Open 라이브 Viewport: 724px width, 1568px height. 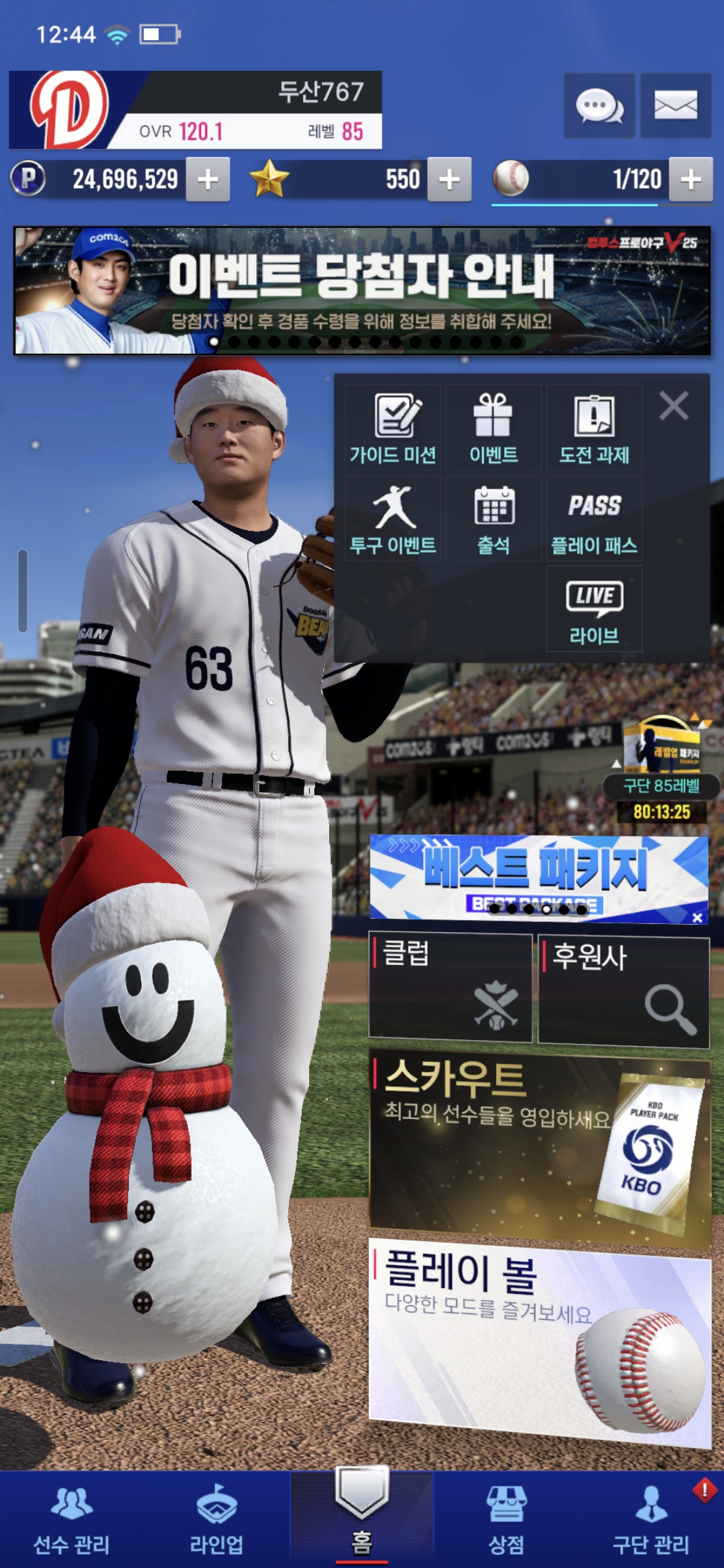[x=594, y=610]
